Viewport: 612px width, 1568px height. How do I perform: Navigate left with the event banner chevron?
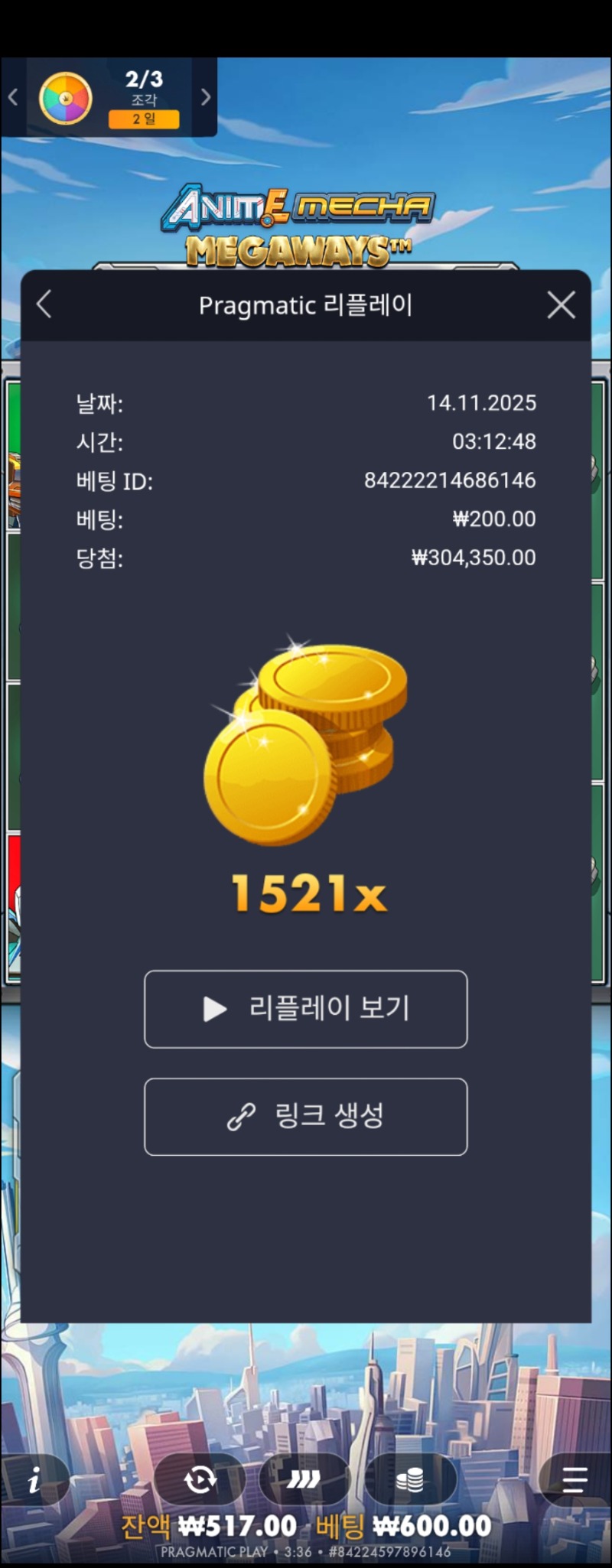pos(12,96)
